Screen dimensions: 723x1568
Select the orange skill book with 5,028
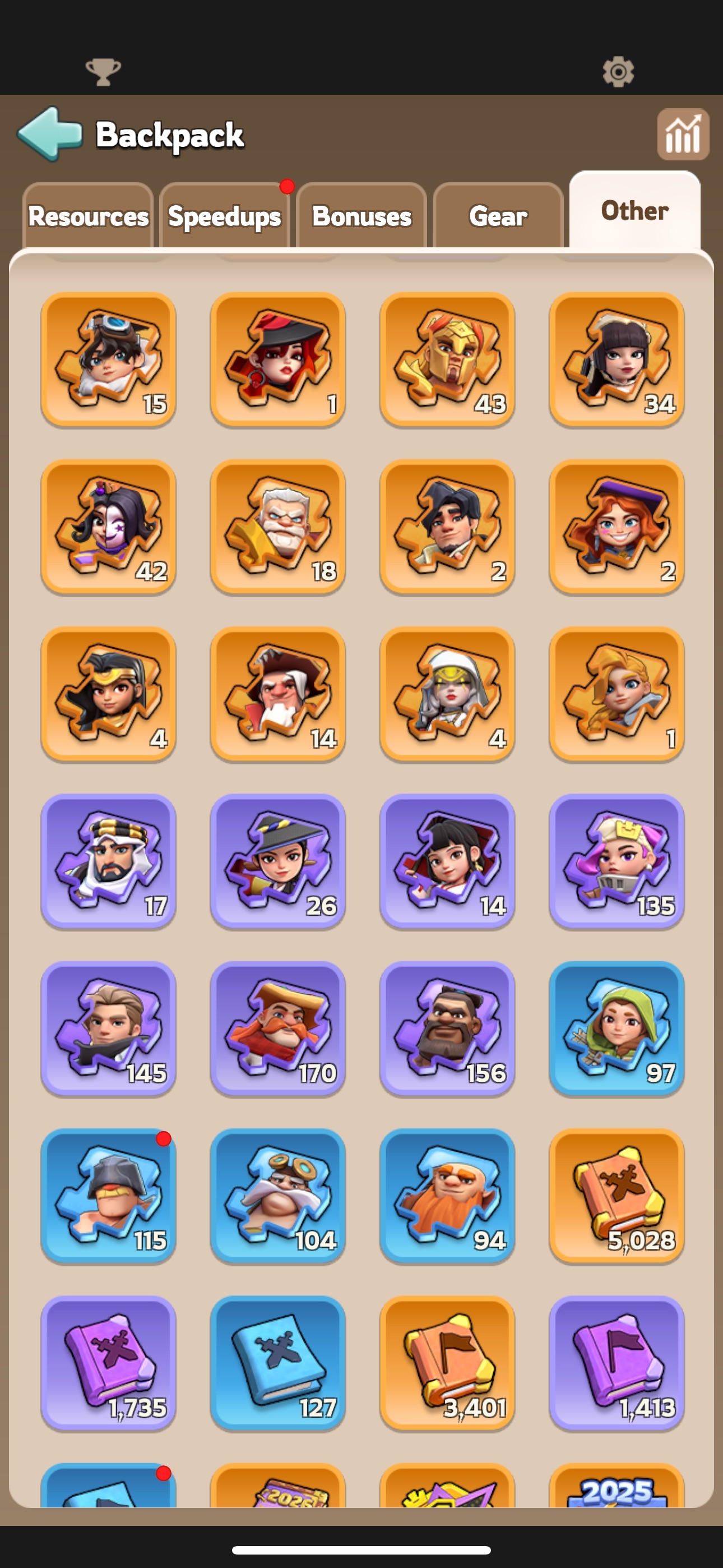coord(617,1196)
